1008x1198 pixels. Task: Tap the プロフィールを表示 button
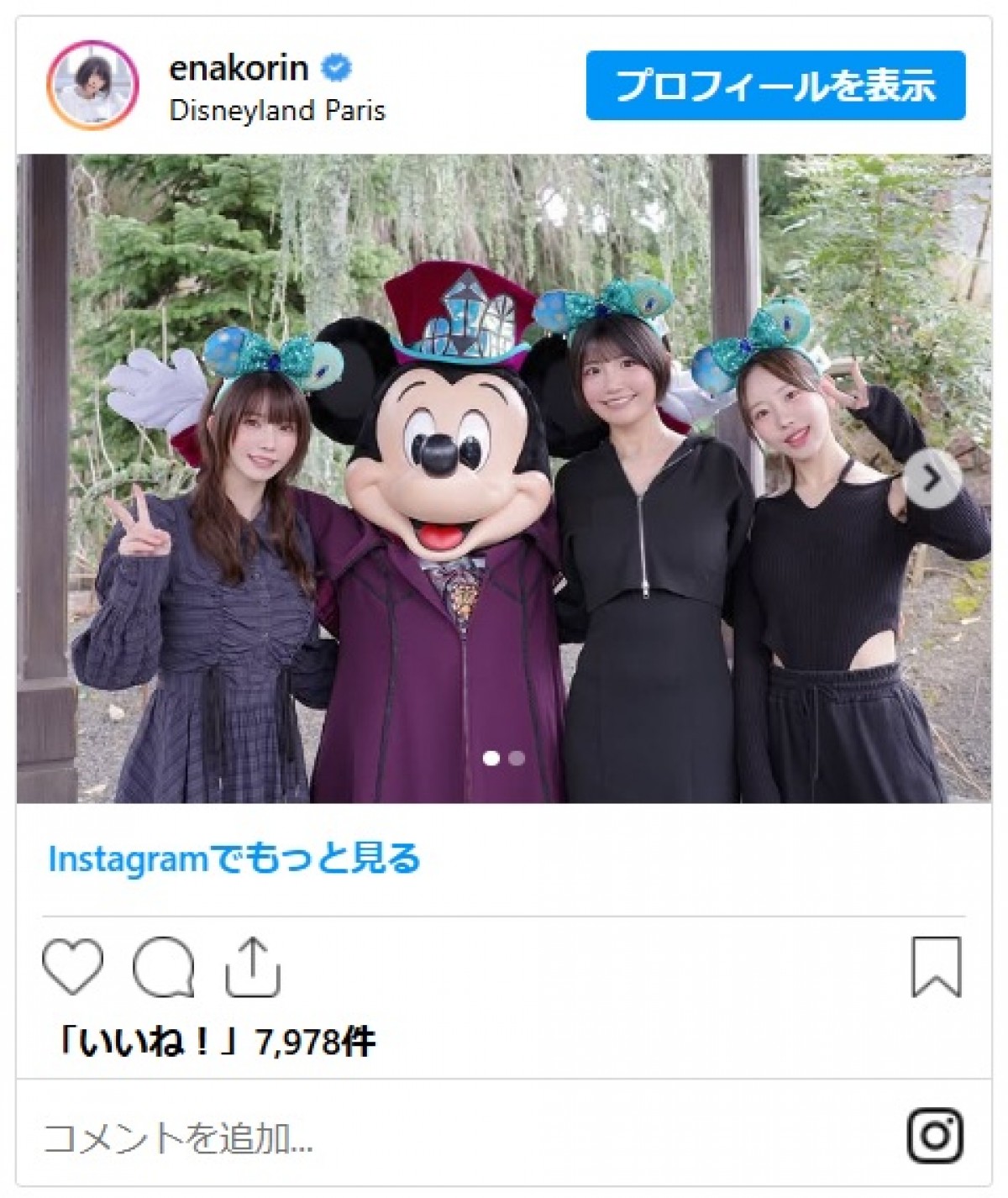tap(774, 86)
